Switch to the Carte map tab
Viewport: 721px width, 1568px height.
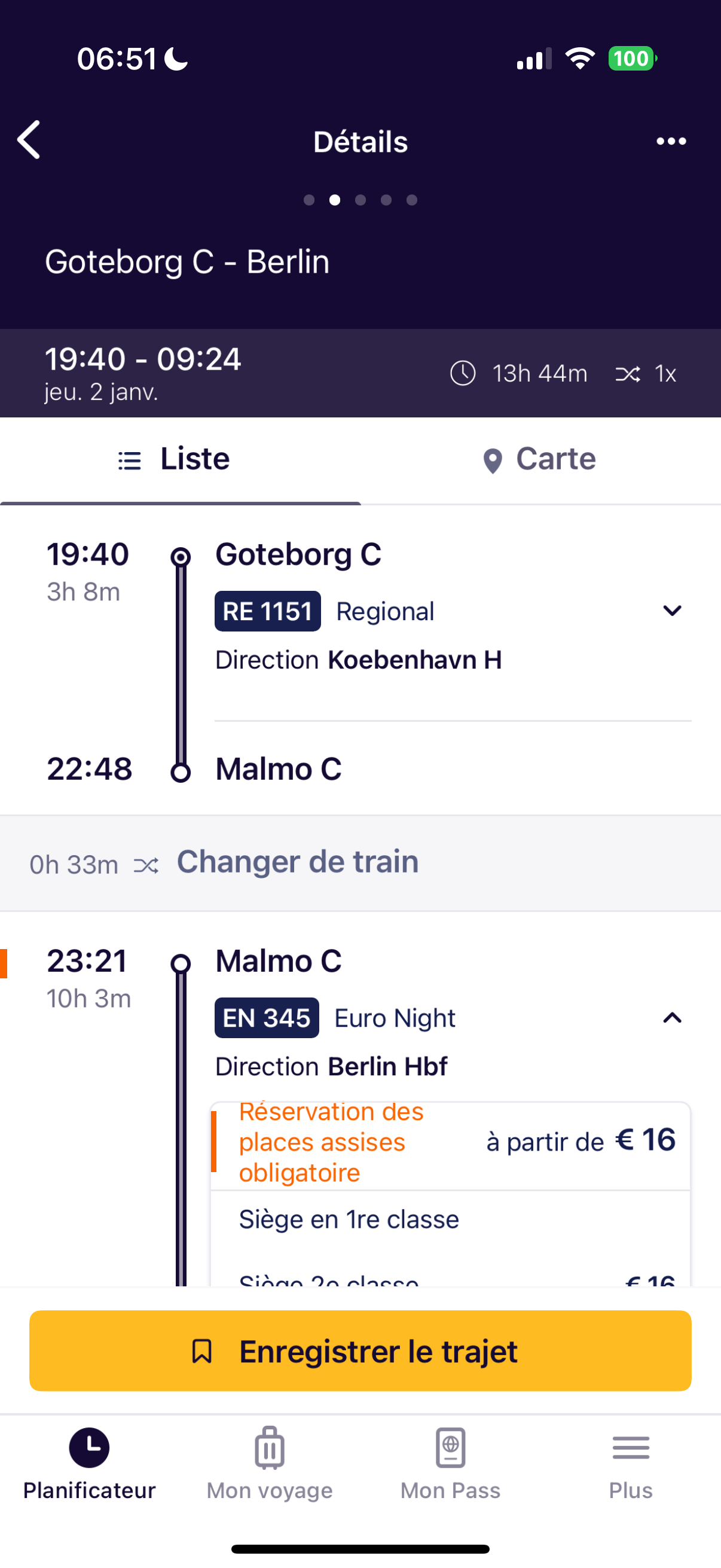click(540, 459)
